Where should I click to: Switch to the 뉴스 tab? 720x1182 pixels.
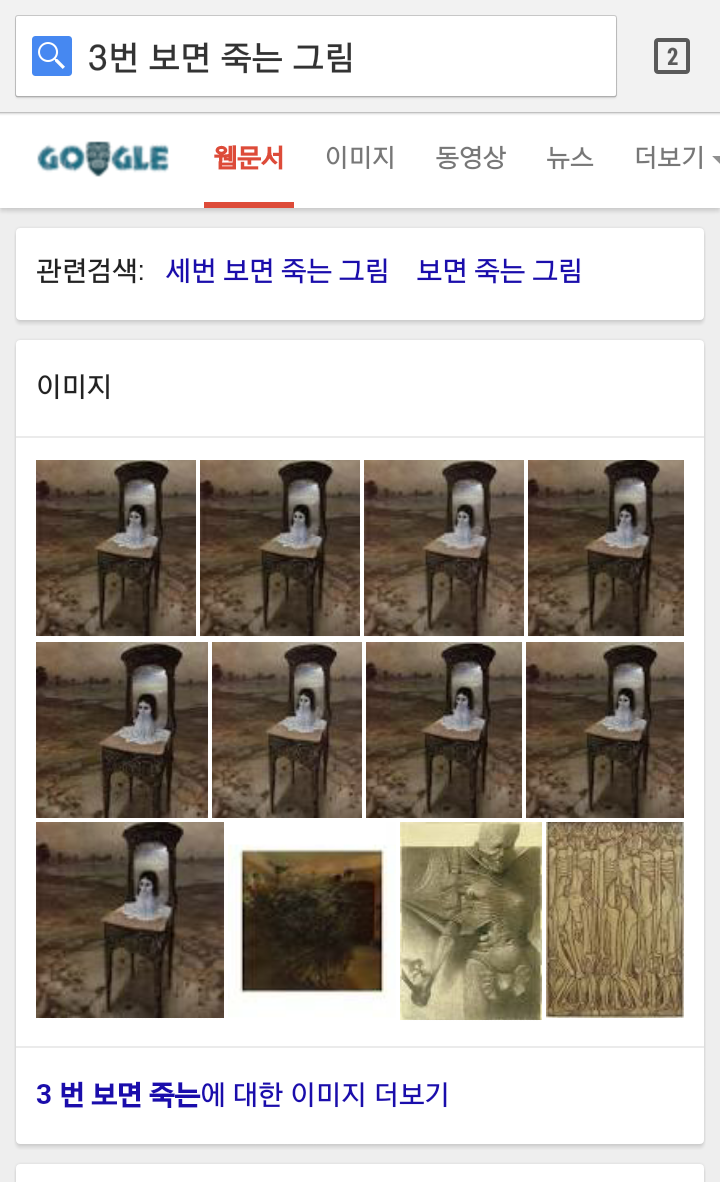[570, 158]
